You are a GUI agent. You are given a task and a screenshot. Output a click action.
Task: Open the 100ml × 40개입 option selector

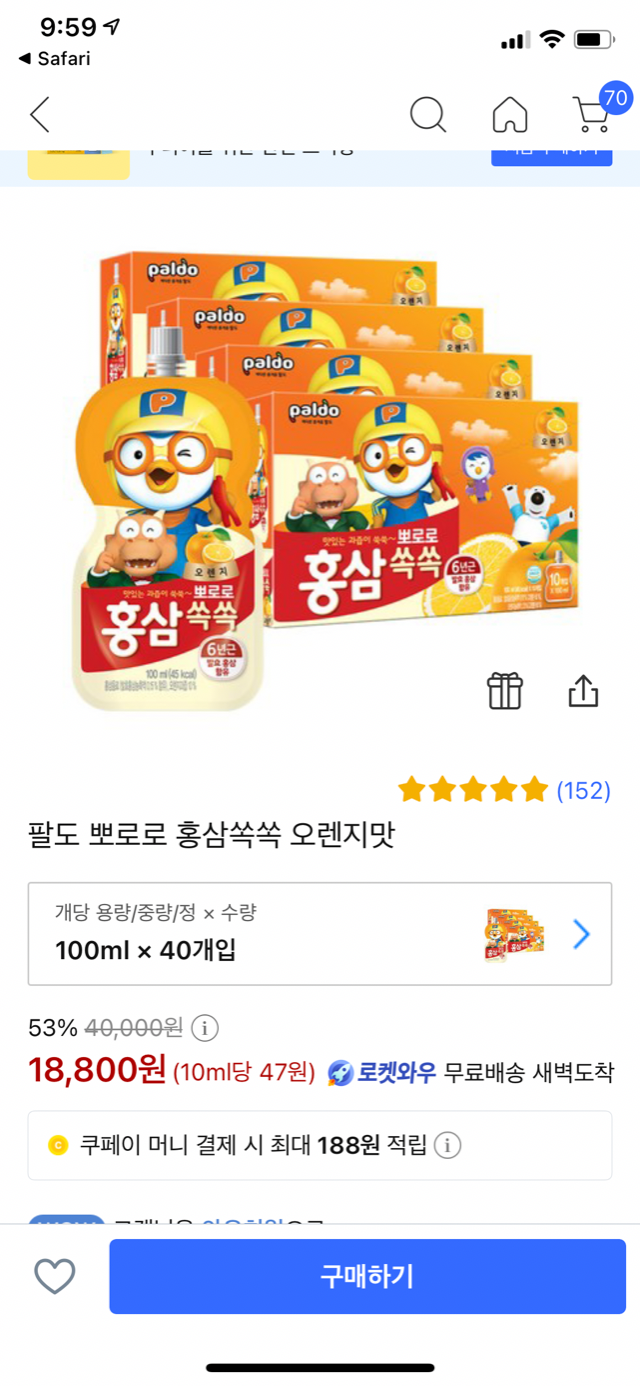pyautogui.click(x=320, y=933)
